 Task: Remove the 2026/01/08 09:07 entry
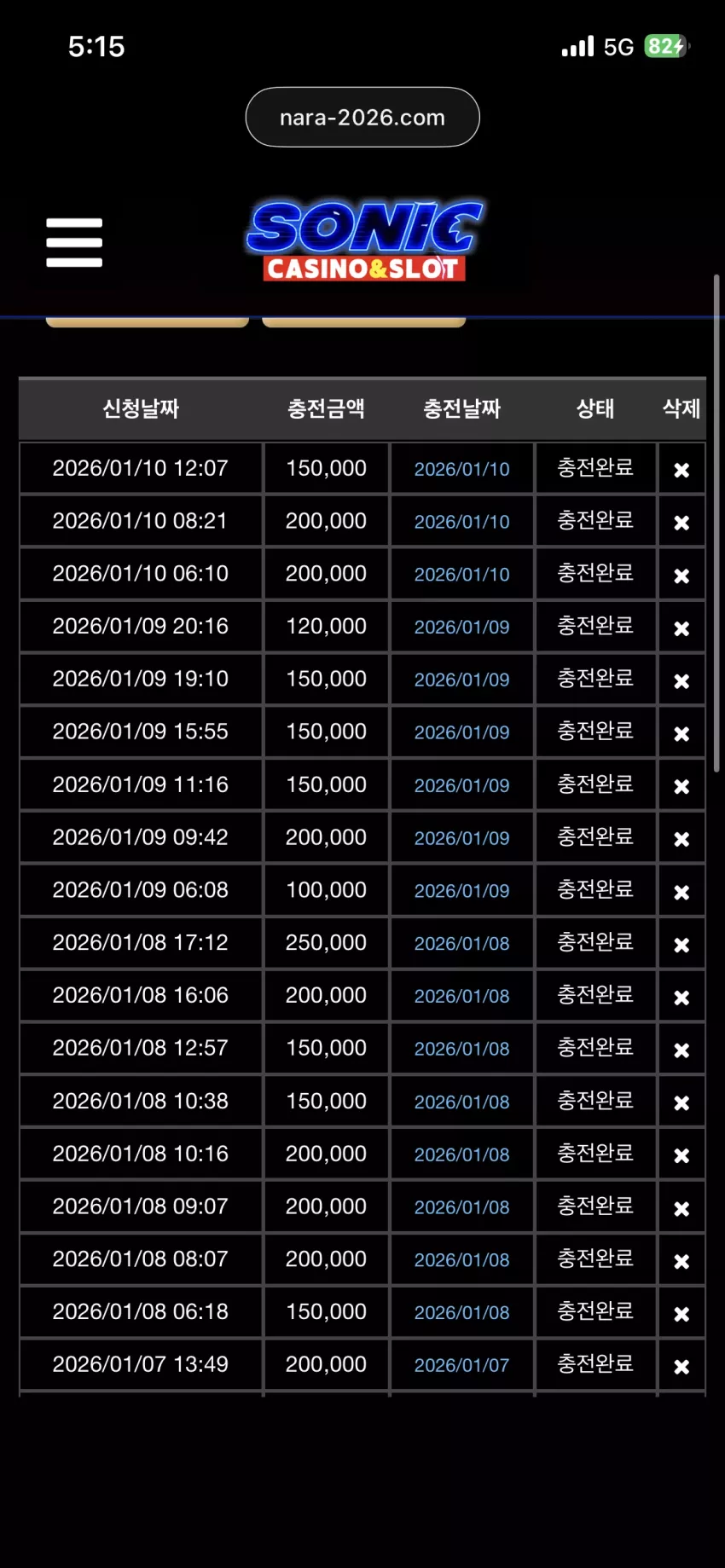tap(681, 1208)
